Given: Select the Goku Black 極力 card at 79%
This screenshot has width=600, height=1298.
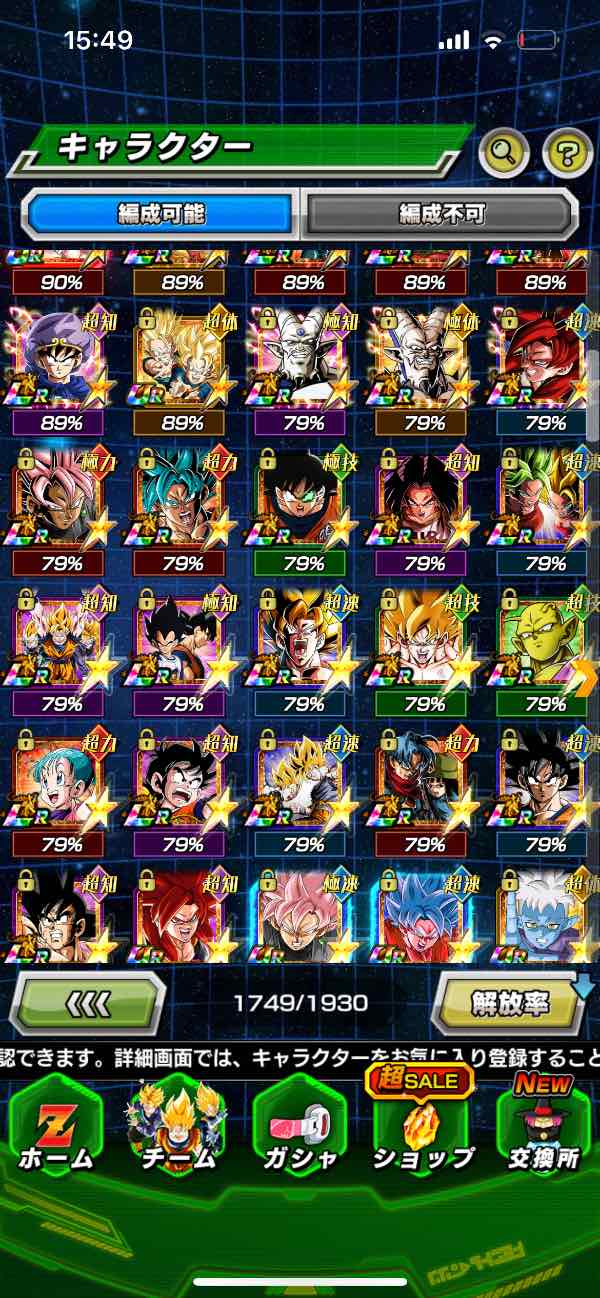Looking at the screenshot, I should pos(62,500).
